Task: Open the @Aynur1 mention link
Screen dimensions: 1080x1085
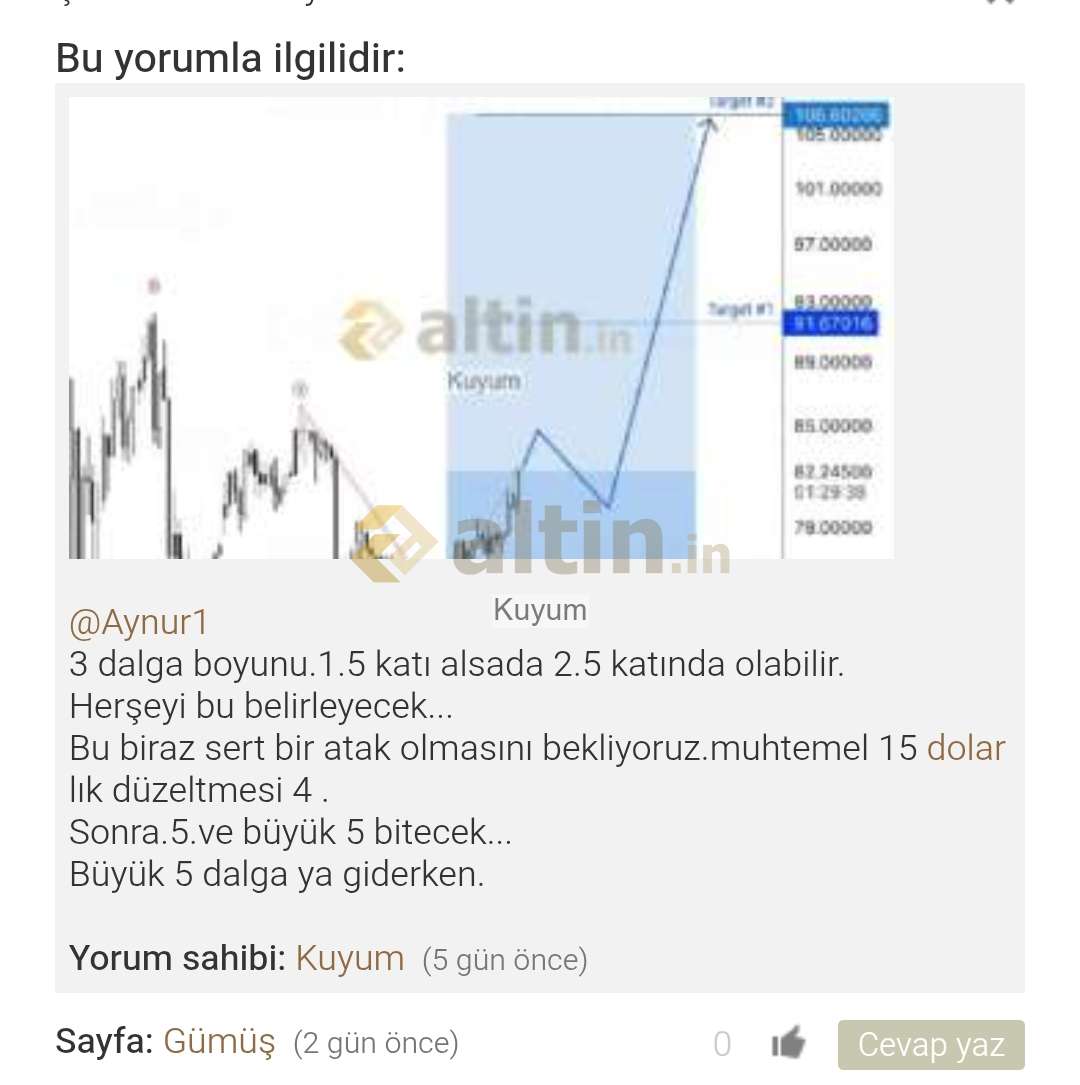Action: click(138, 622)
